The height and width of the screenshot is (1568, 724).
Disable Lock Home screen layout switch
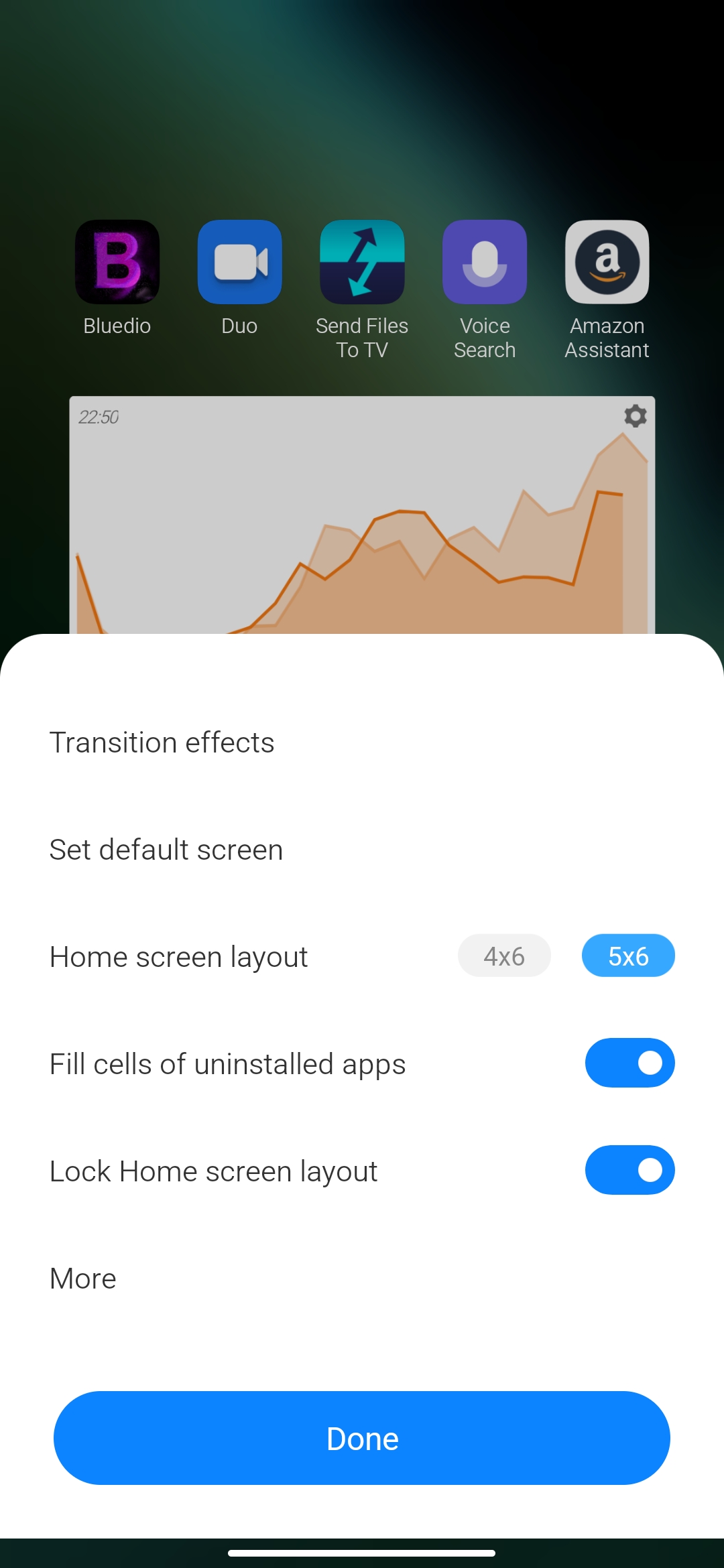[x=629, y=1170]
